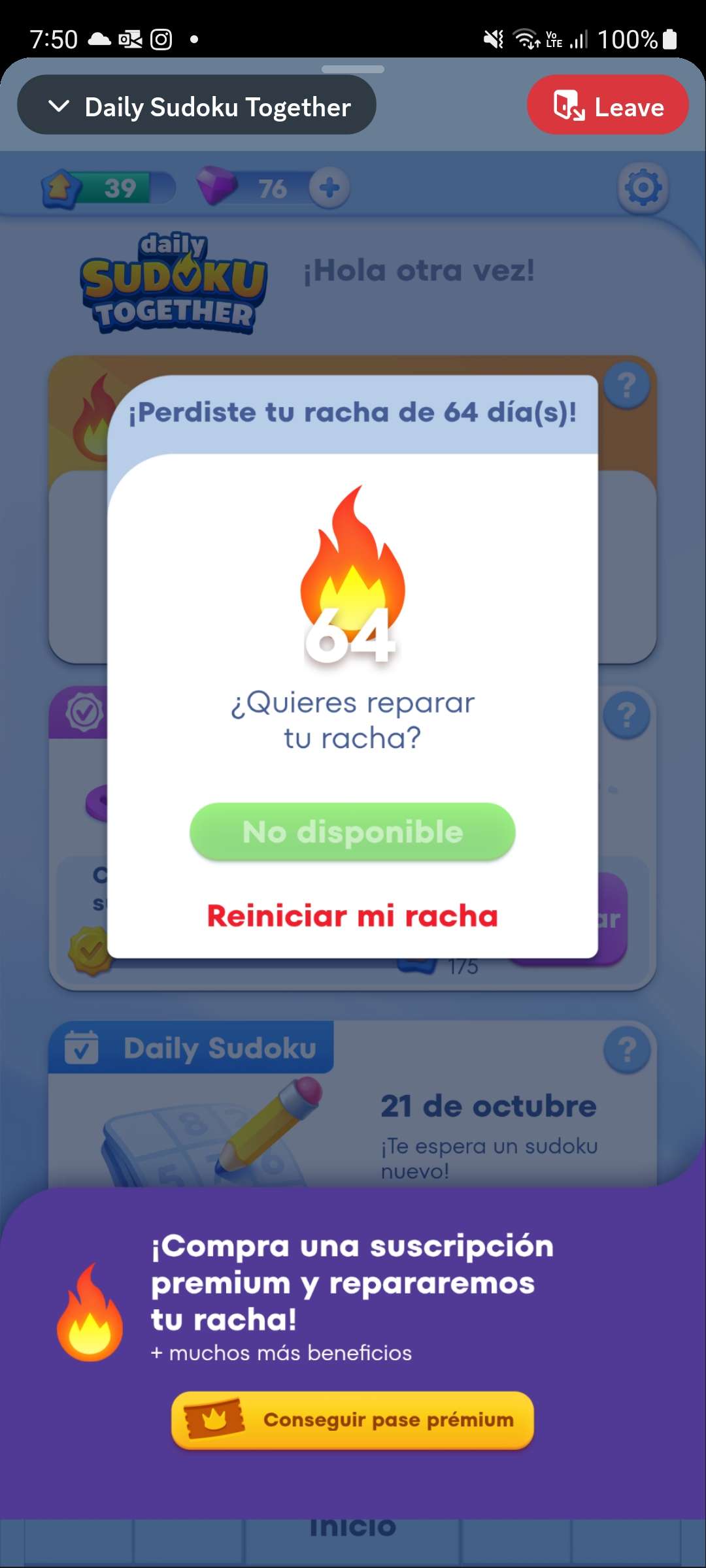Open the settings gear
The height and width of the screenshot is (1568, 706).
(x=643, y=189)
